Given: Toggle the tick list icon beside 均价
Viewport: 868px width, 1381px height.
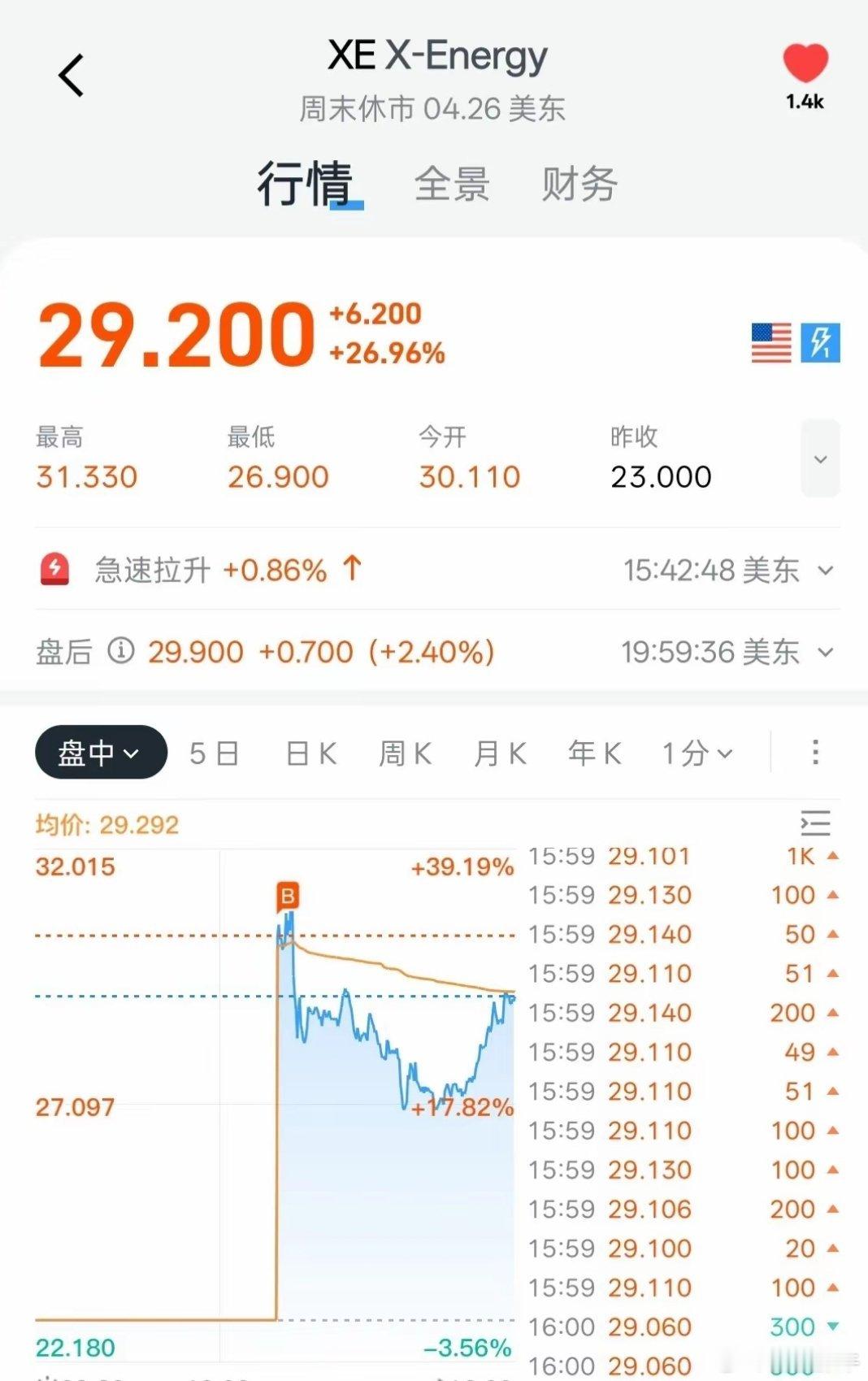Looking at the screenshot, I should tap(815, 823).
